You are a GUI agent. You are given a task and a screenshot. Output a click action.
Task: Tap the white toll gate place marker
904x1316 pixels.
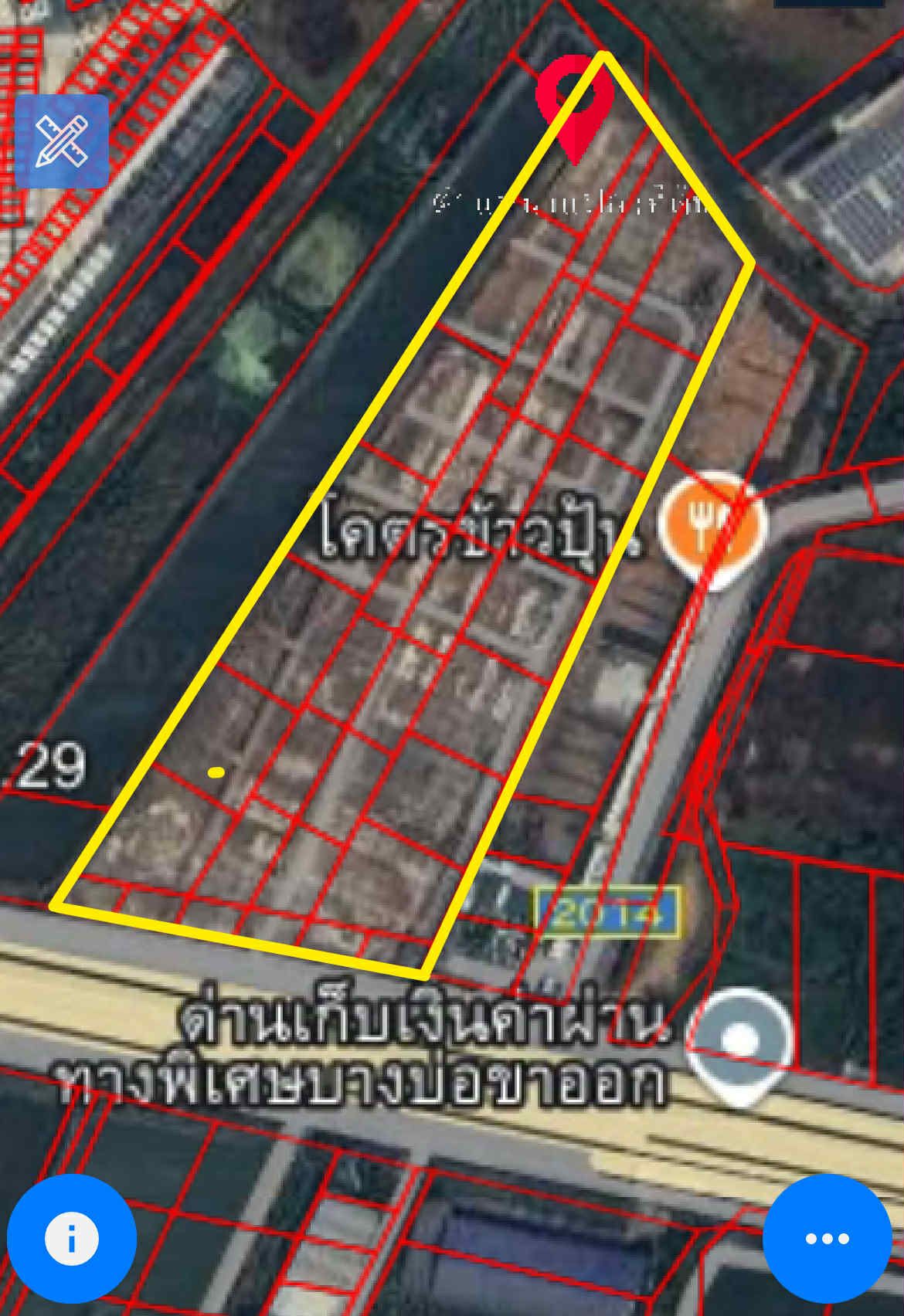[x=740, y=1039]
